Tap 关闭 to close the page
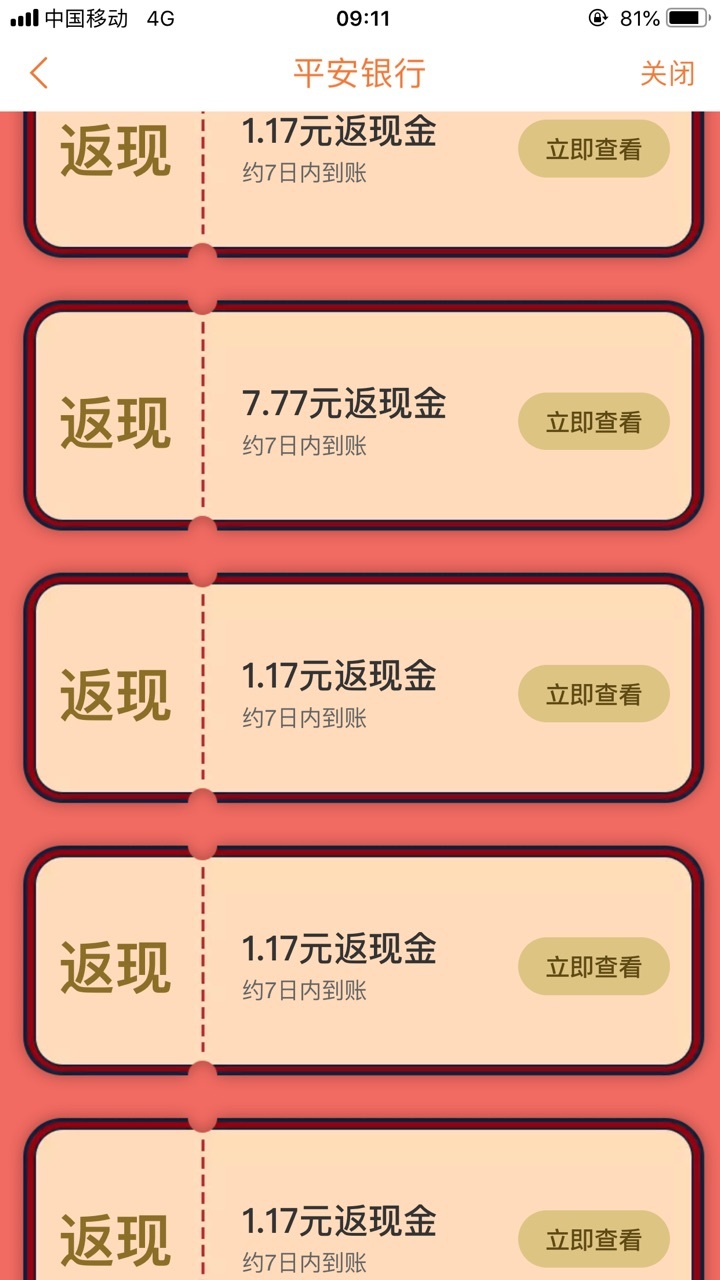 667,74
